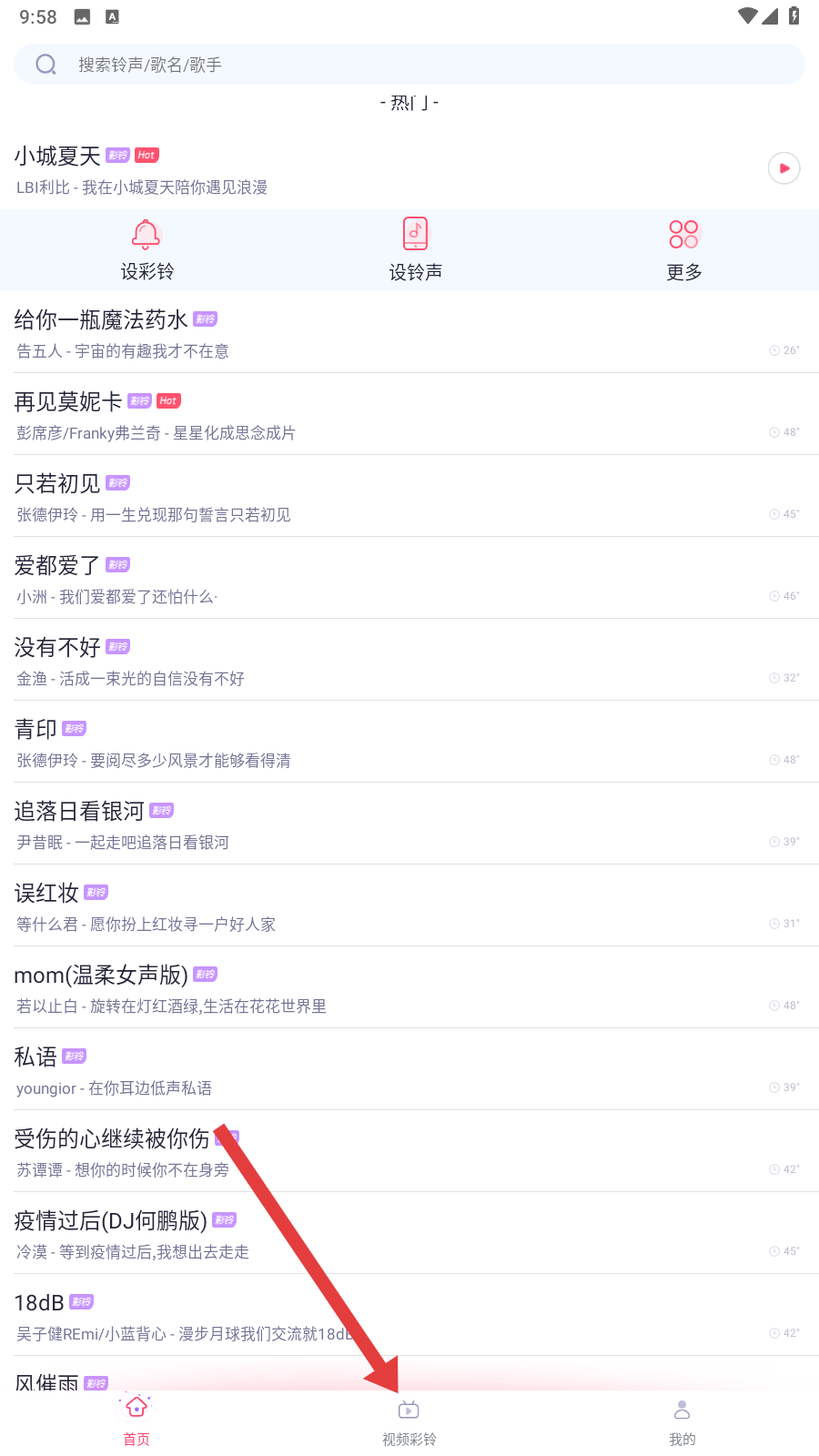Select the song 给你一瓶魔法药水
Screen dimensions: 819x1456
pos(100,320)
